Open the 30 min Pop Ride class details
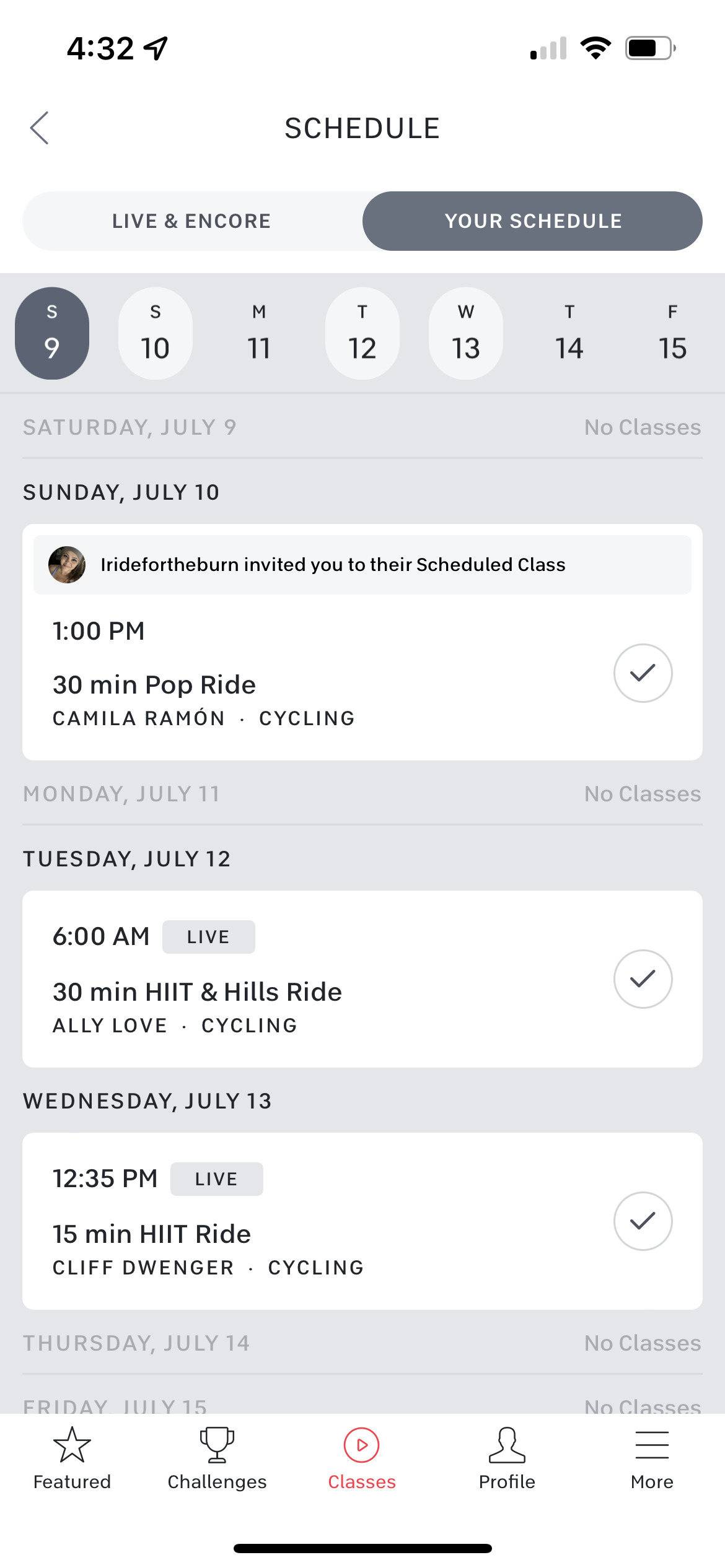The height and width of the screenshot is (1568, 725). point(279,684)
